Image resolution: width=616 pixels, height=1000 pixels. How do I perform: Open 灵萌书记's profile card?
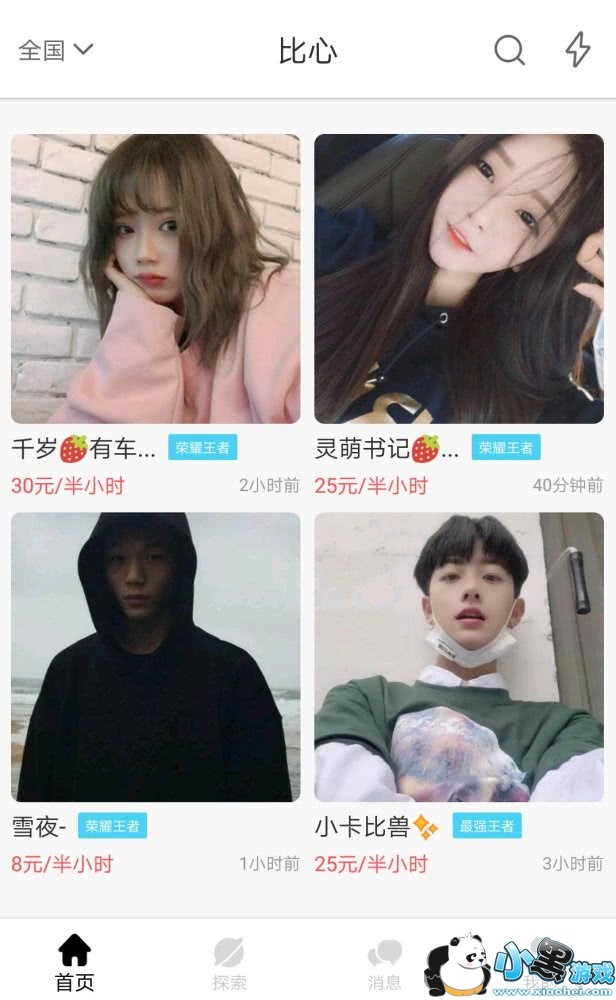coord(458,316)
